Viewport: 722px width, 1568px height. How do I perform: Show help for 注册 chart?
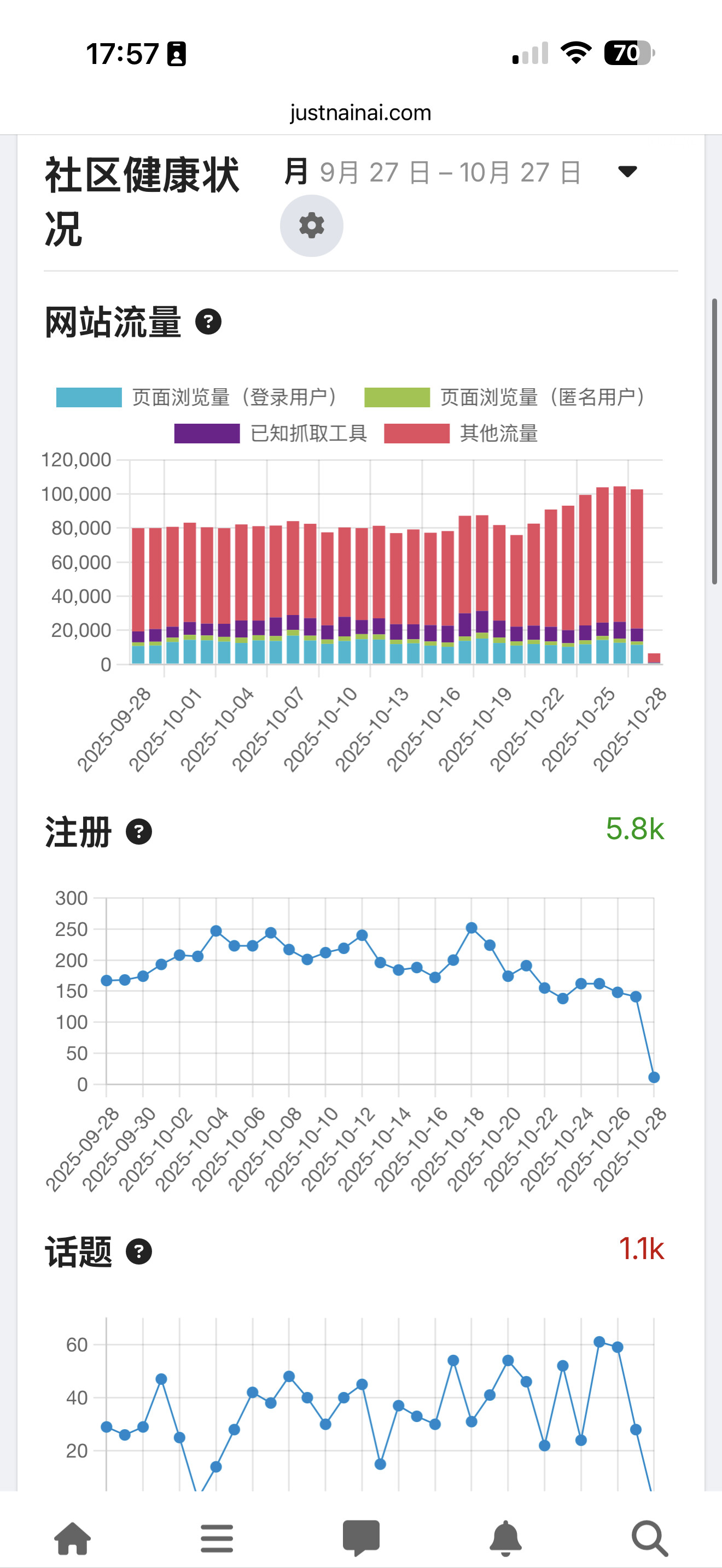coord(139,832)
